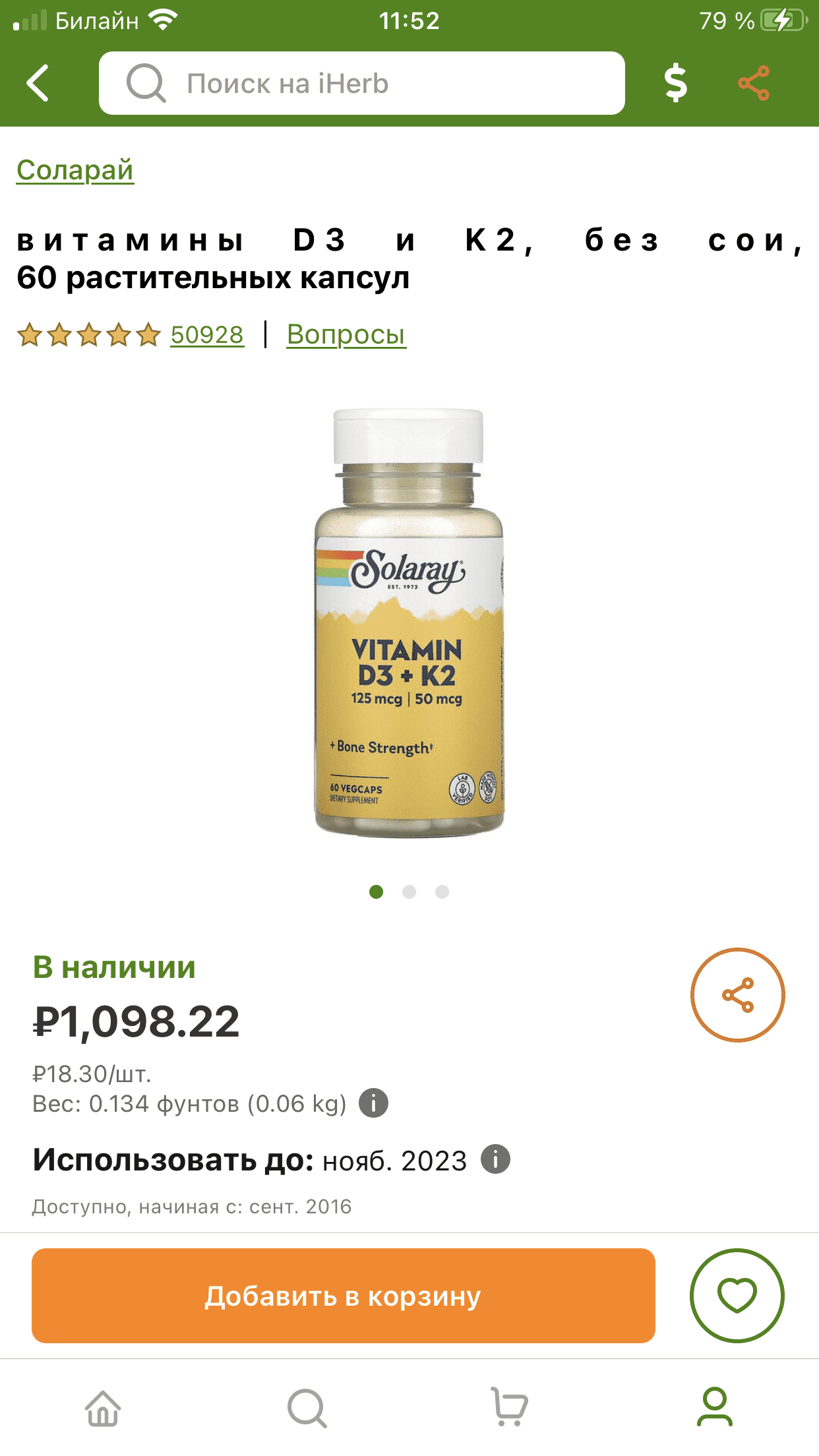Open the Вопросы link
The width and height of the screenshot is (819, 1456).
(x=346, y=335)
